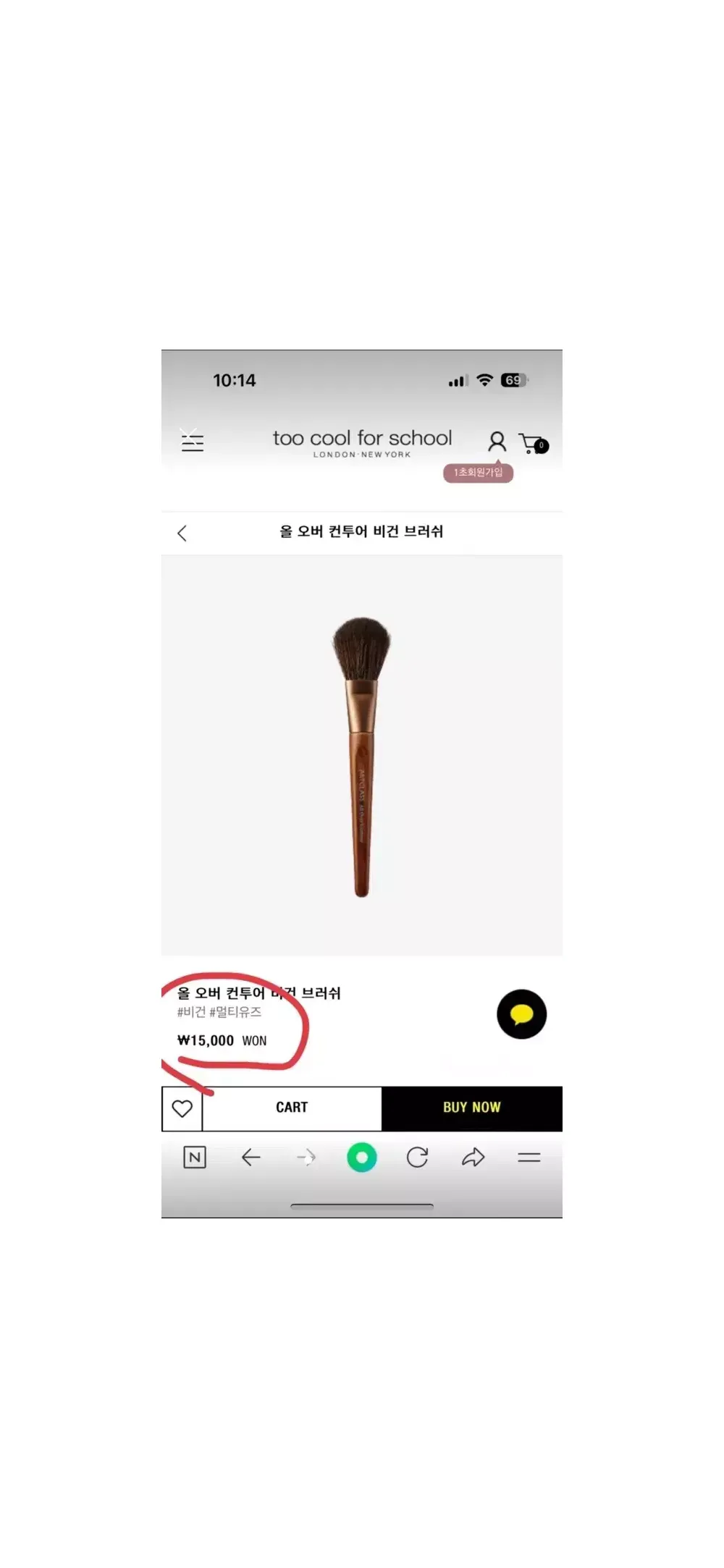724x1568 pixels.
Task: Open the Naver N home button
Action: tap(195, 1158)
